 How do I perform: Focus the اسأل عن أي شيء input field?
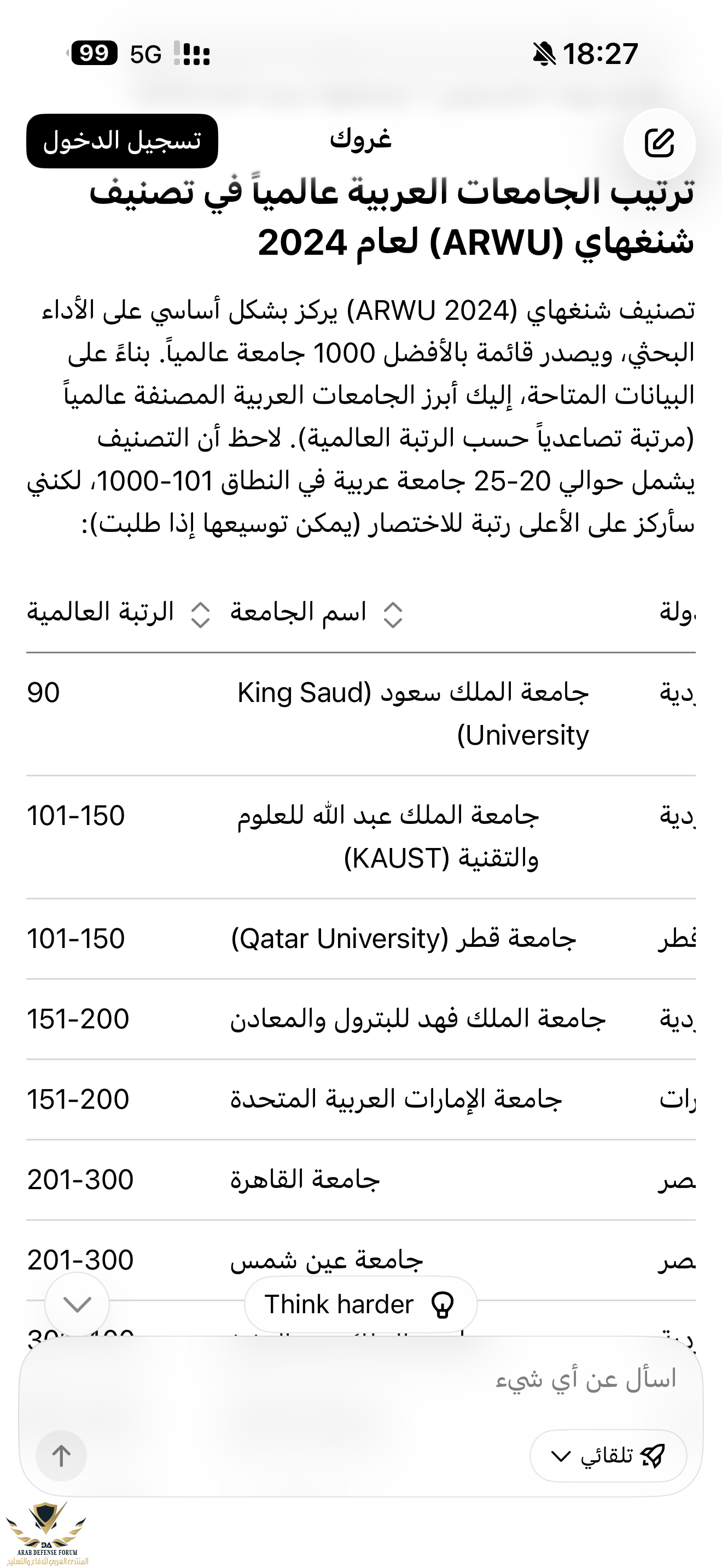pos(426,1379)
